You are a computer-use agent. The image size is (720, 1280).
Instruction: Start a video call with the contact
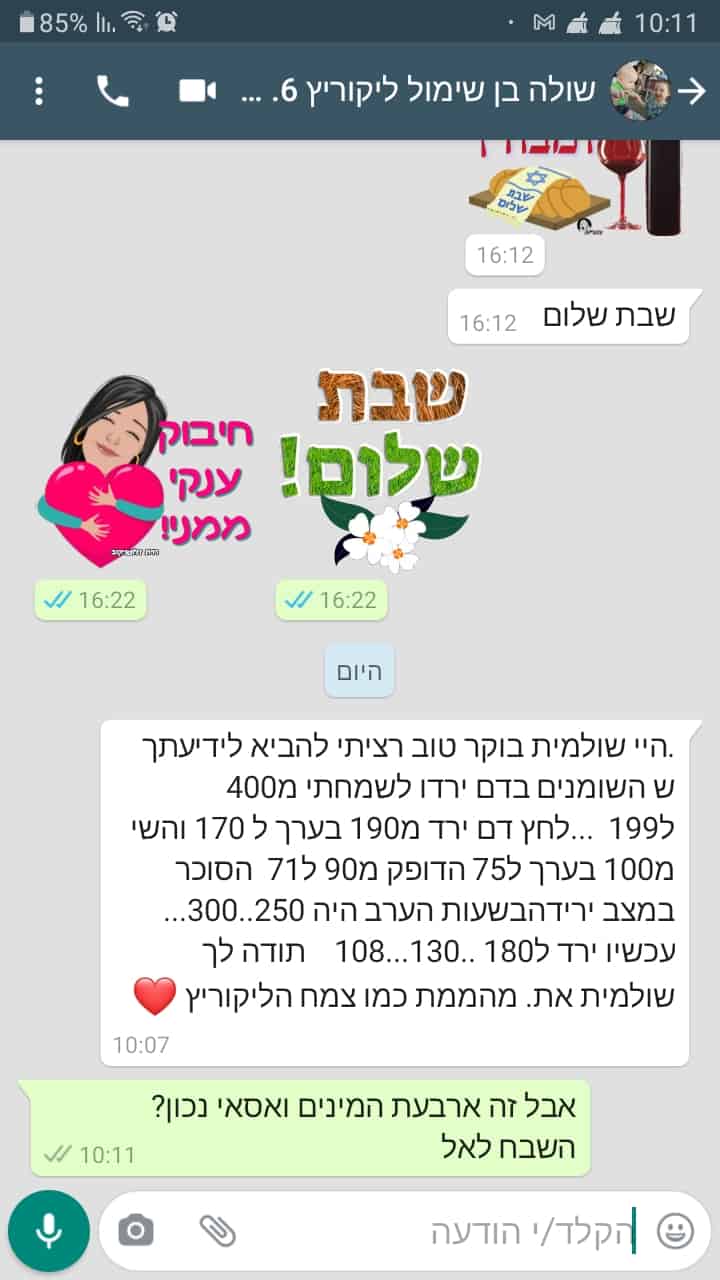point(197,91)
